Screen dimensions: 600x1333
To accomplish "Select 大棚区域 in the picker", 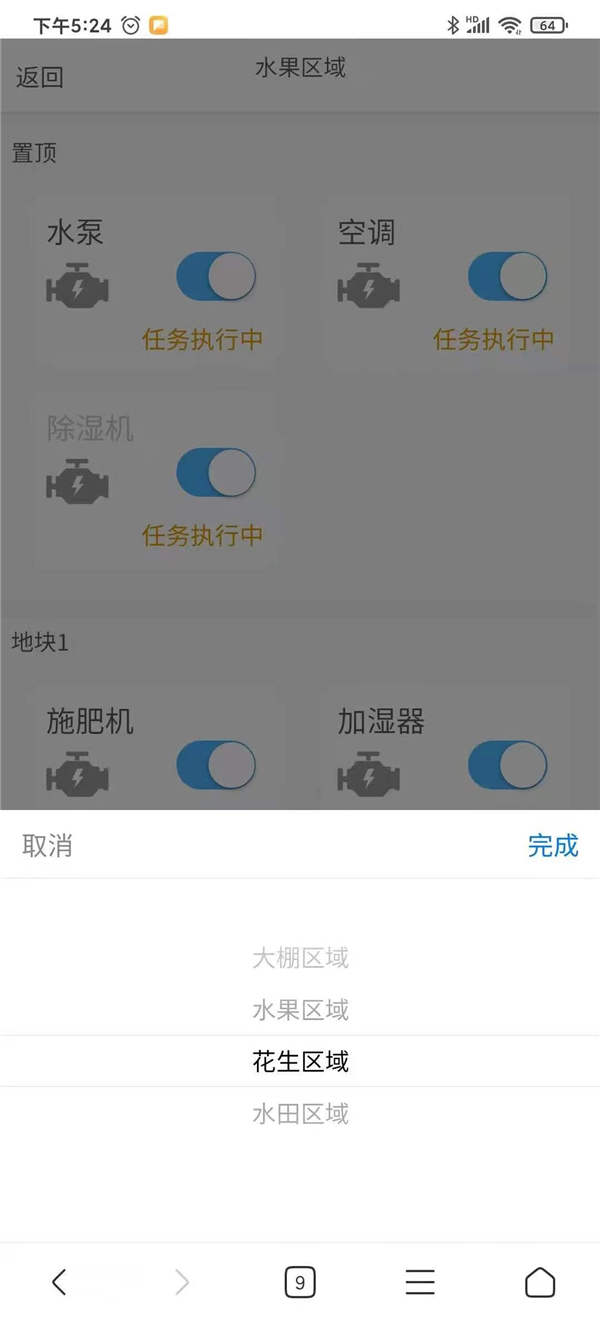I will [x=300, y=958].
